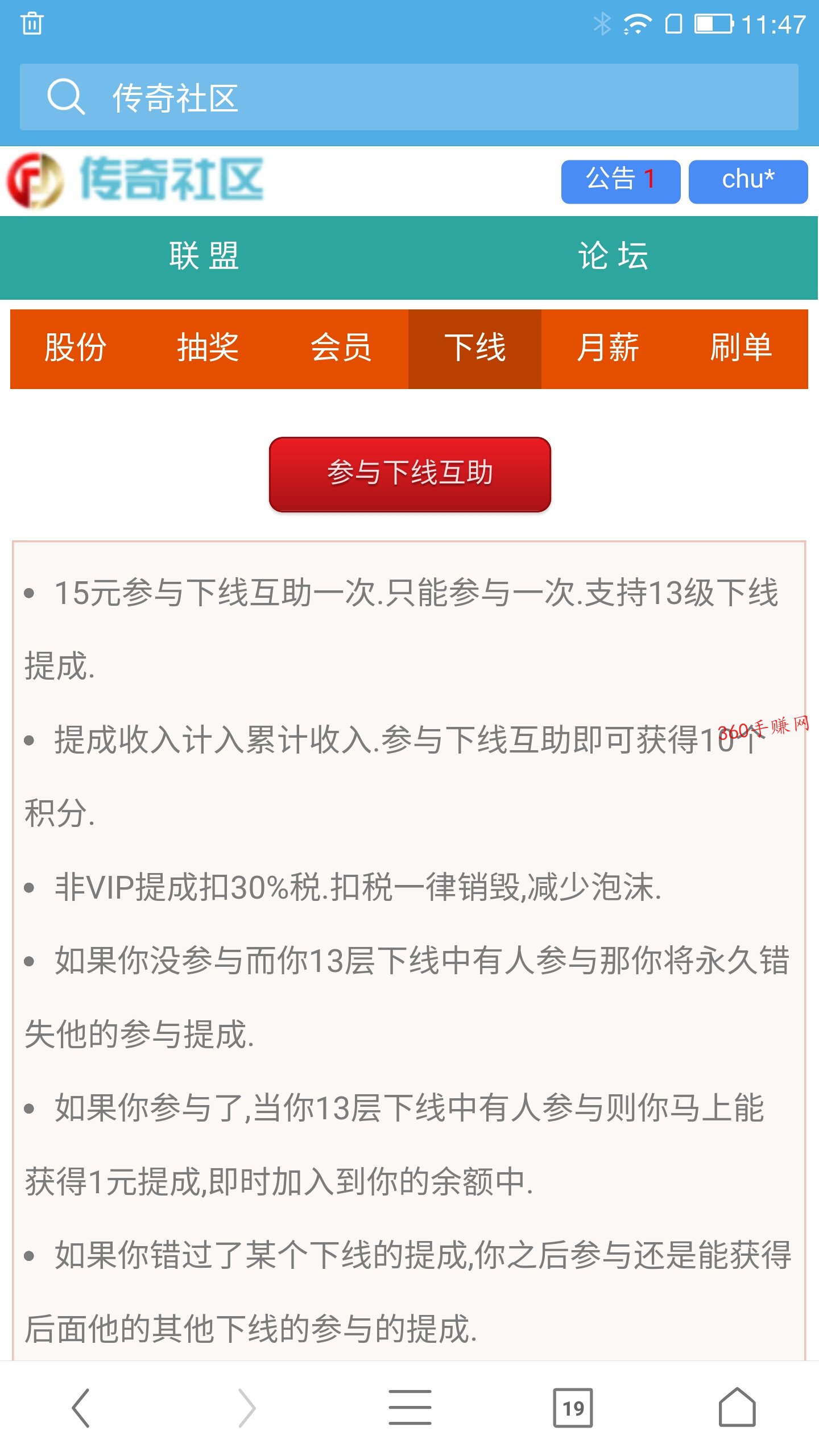Go to the browser home page
Viewport: 819px width, 1456px height.
click(737, 1408)
